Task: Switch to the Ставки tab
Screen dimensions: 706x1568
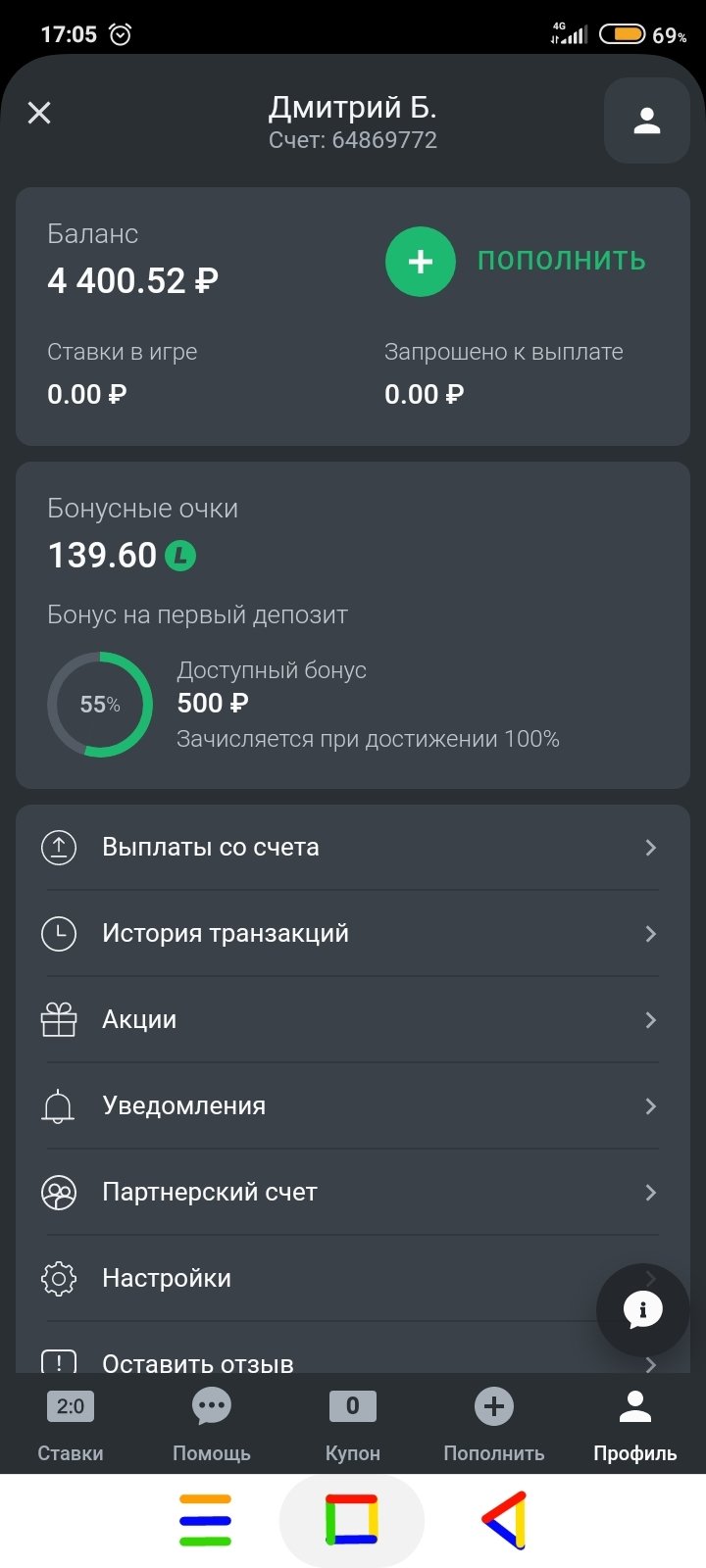Action: pos(71,1426)
